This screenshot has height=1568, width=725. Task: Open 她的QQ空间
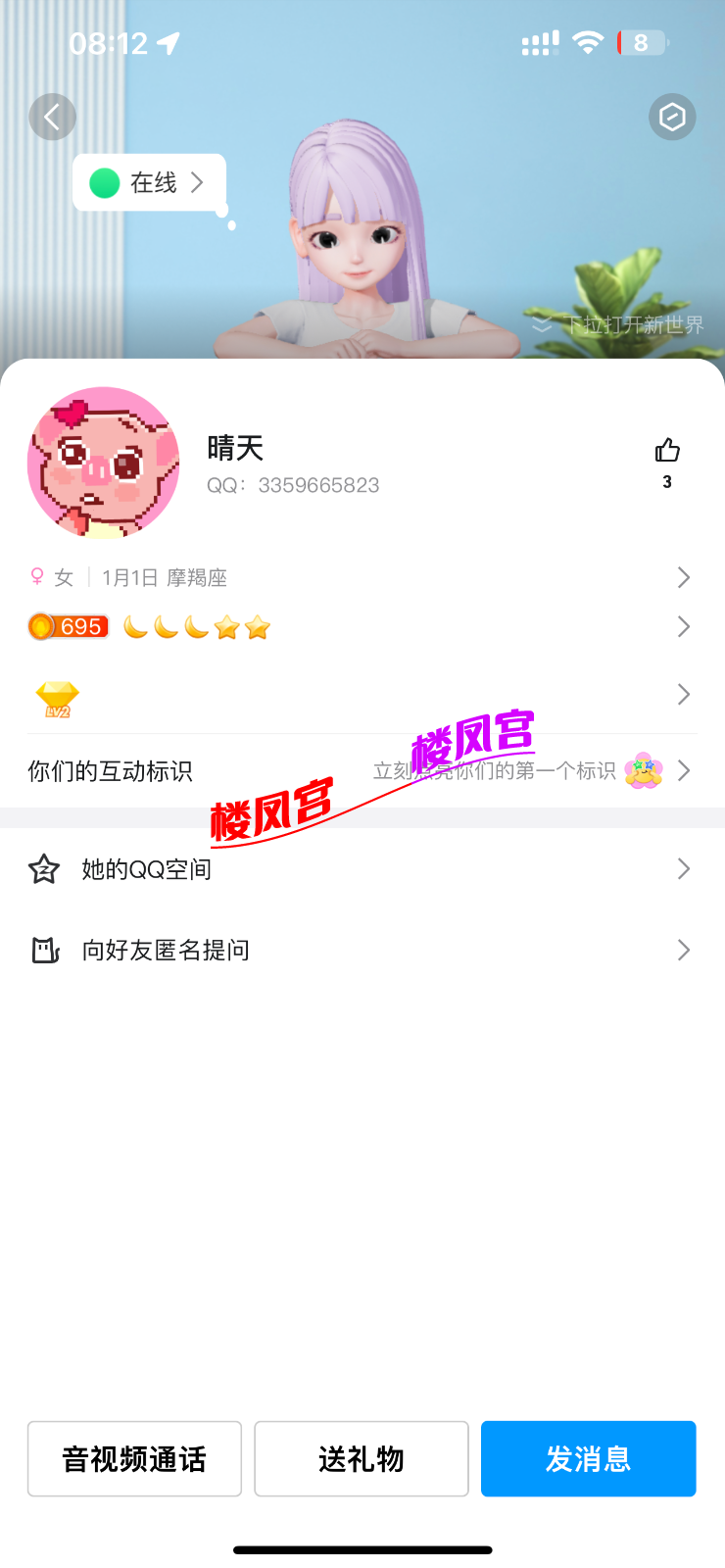pyautogui.click(x=361, y=869)
